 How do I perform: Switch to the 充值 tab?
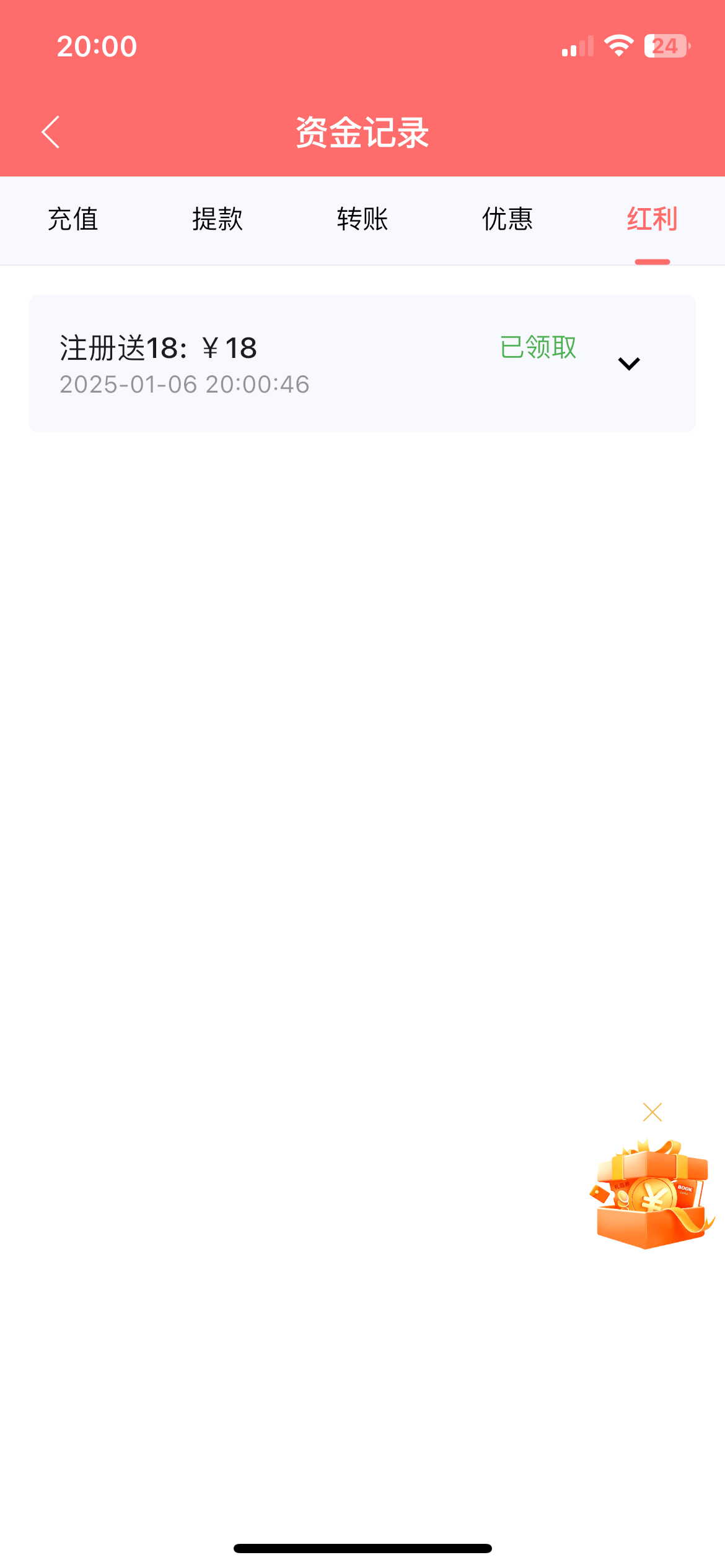(x=72, y=219)
